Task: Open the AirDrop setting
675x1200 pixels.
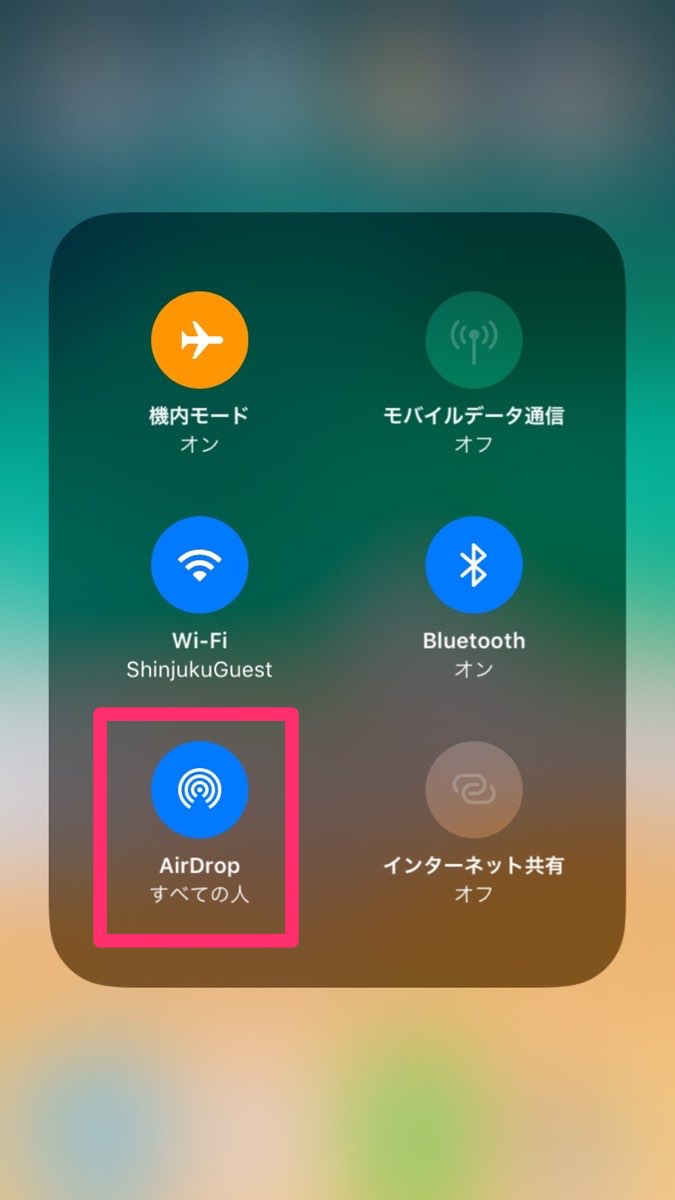Action: pyautogui.click(x=200, y=790)
